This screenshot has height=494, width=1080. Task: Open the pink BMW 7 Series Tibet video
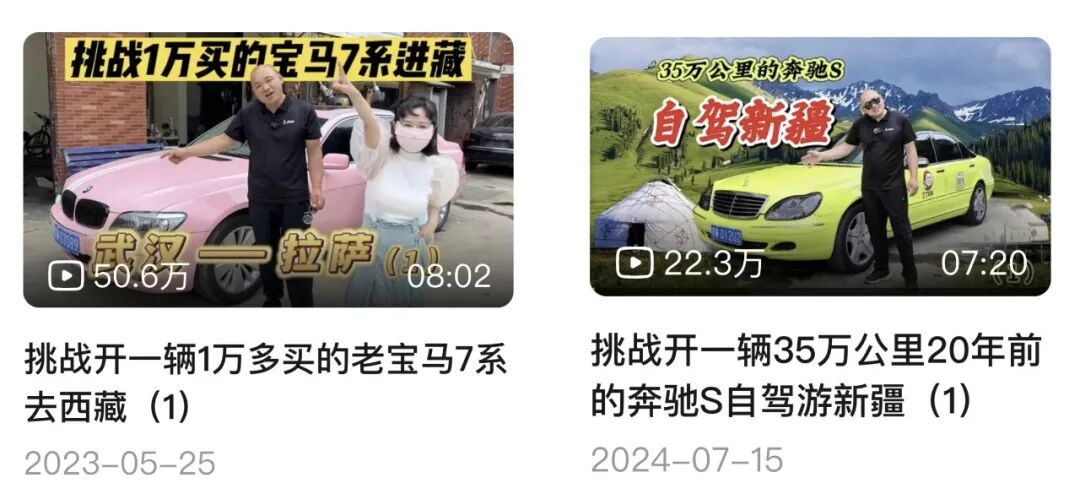268,169
